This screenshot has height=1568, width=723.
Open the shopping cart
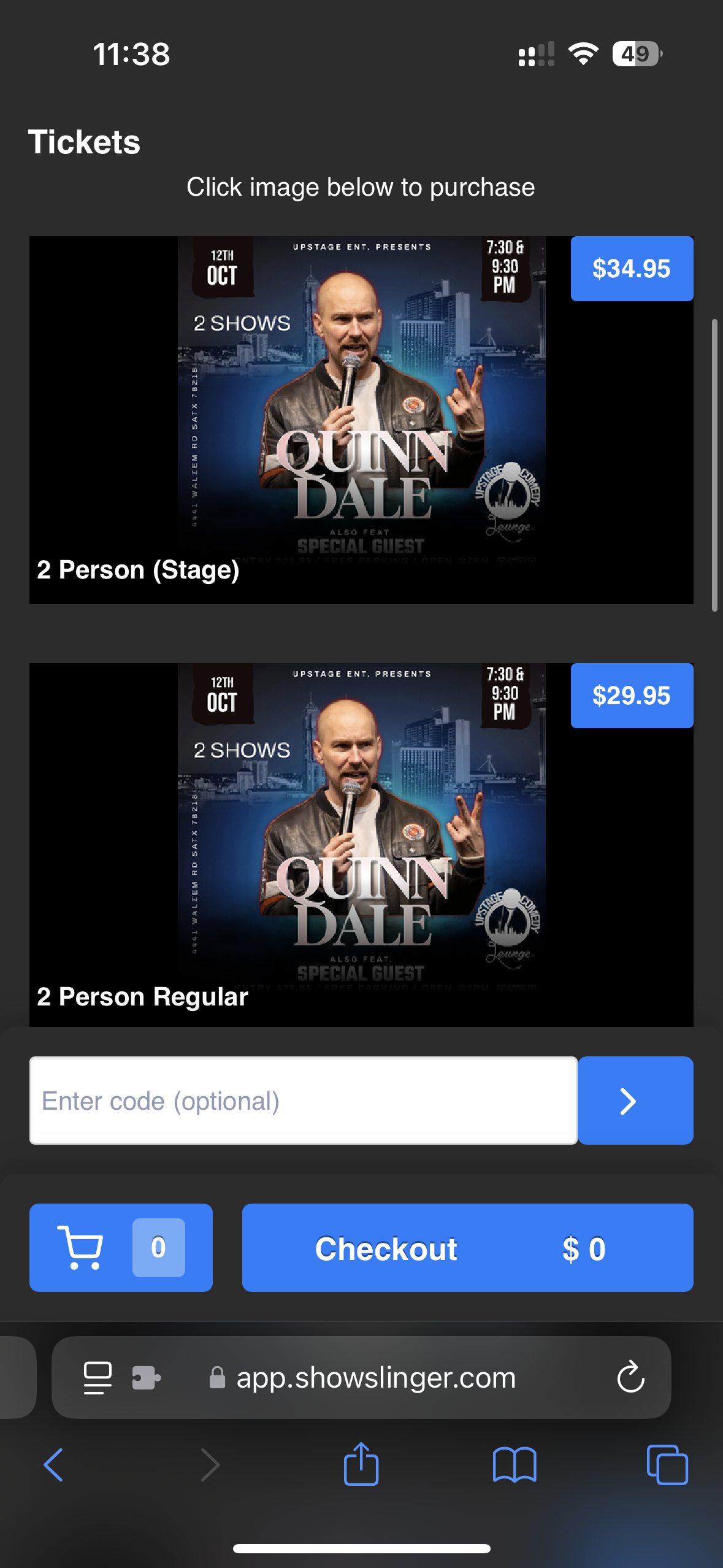tap(121, 1248)
